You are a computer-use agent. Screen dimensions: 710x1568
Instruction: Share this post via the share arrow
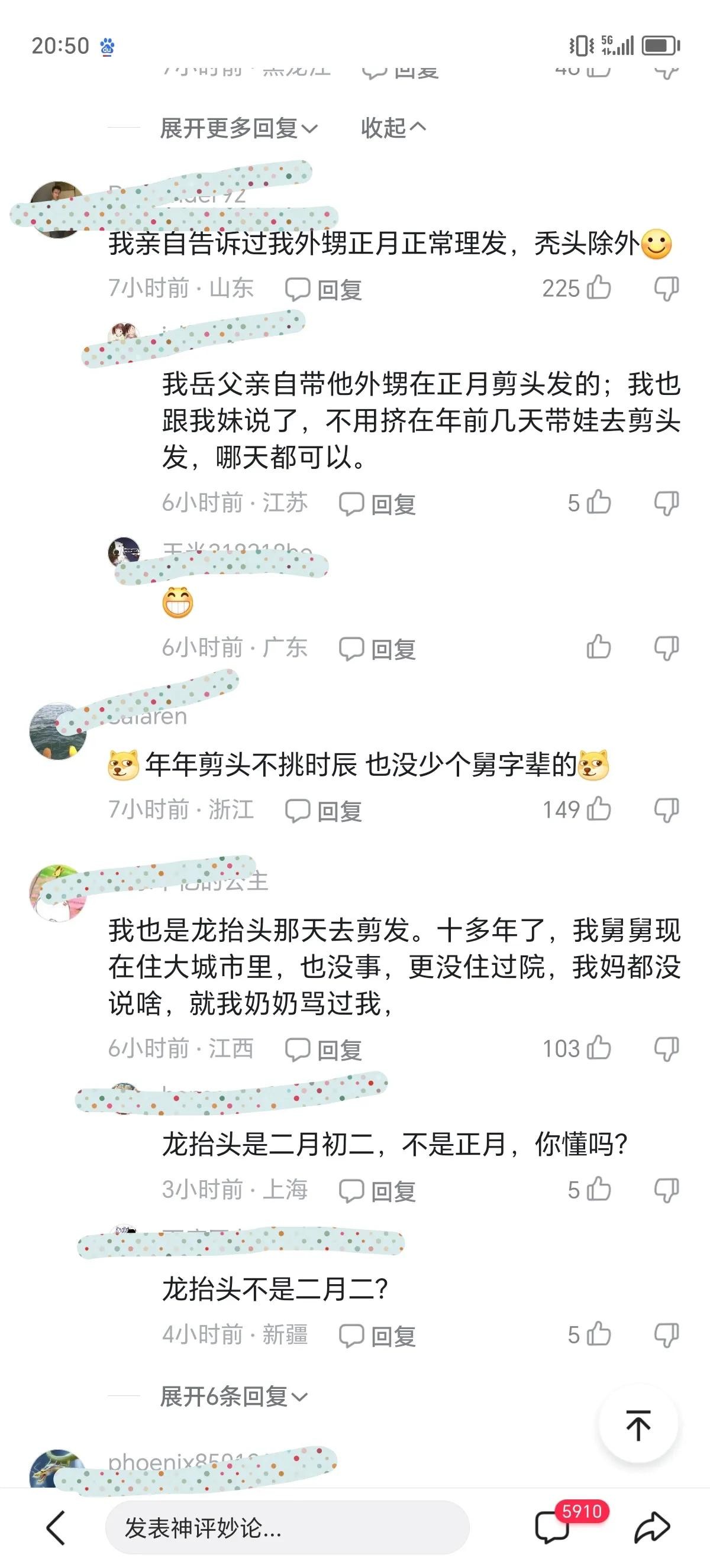[x=651, y=1528]
